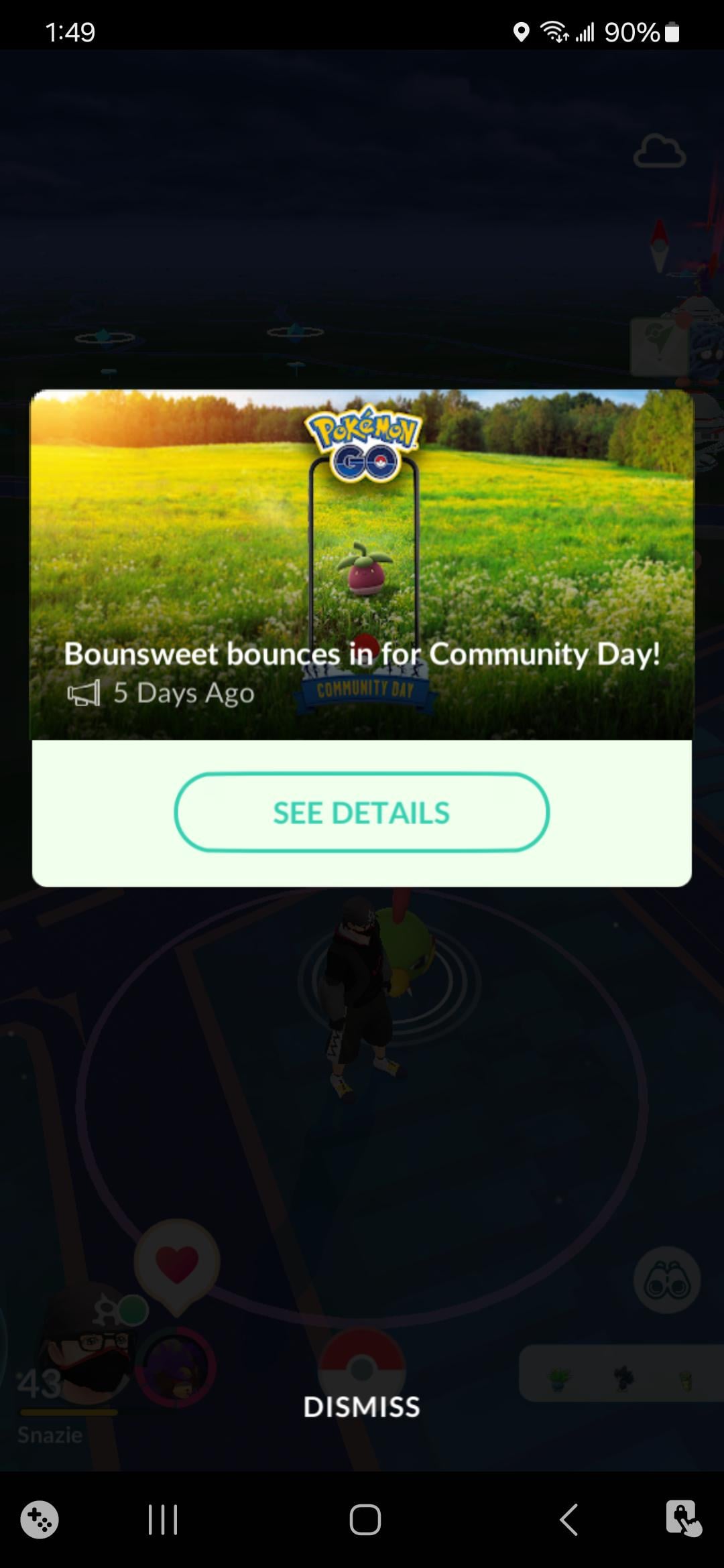Dismiss the Community Day news popup
Screen dimensions: 724x1568
[x=361, y=1407]
